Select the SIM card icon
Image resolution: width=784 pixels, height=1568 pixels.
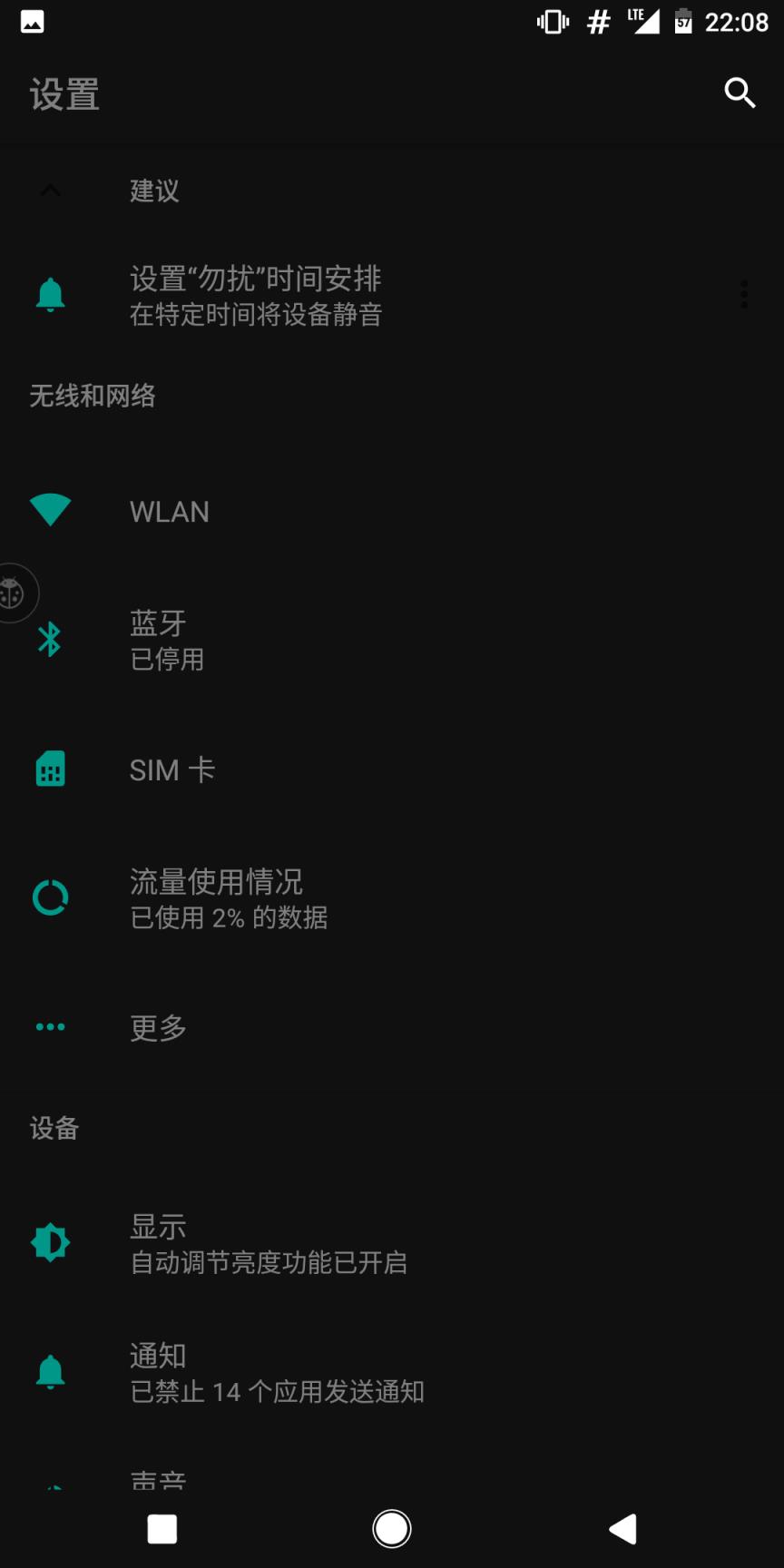(50, 769)
